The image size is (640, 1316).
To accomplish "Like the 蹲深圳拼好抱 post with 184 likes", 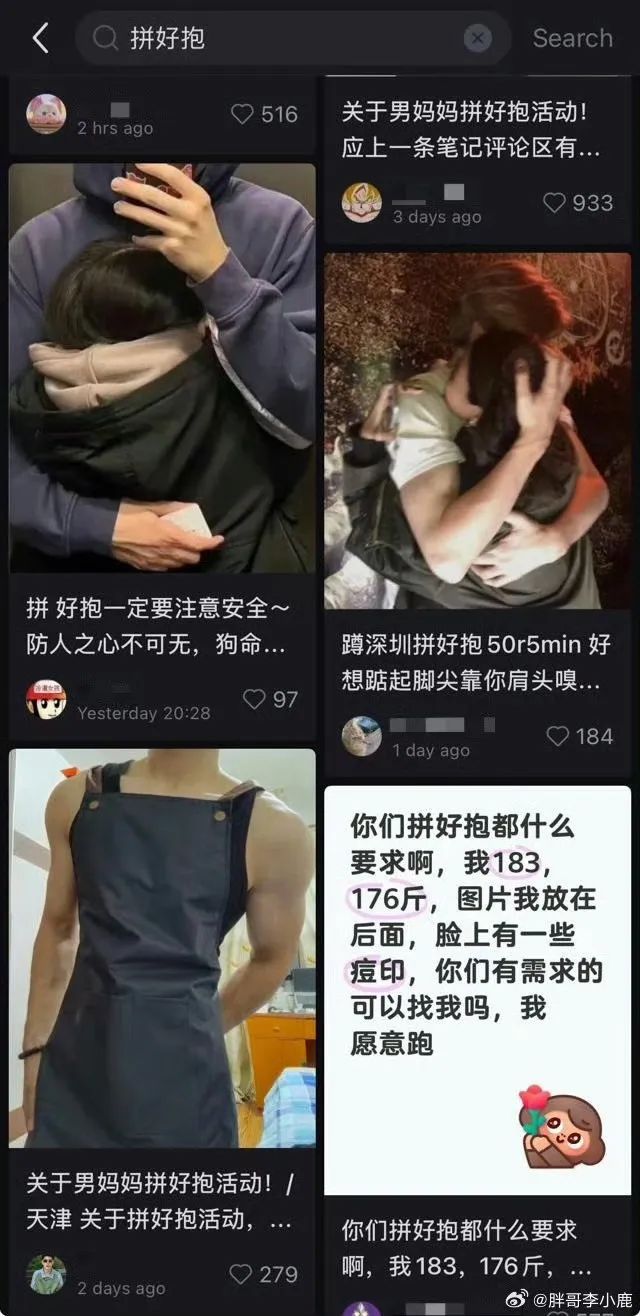I will (x=557, y=737).
